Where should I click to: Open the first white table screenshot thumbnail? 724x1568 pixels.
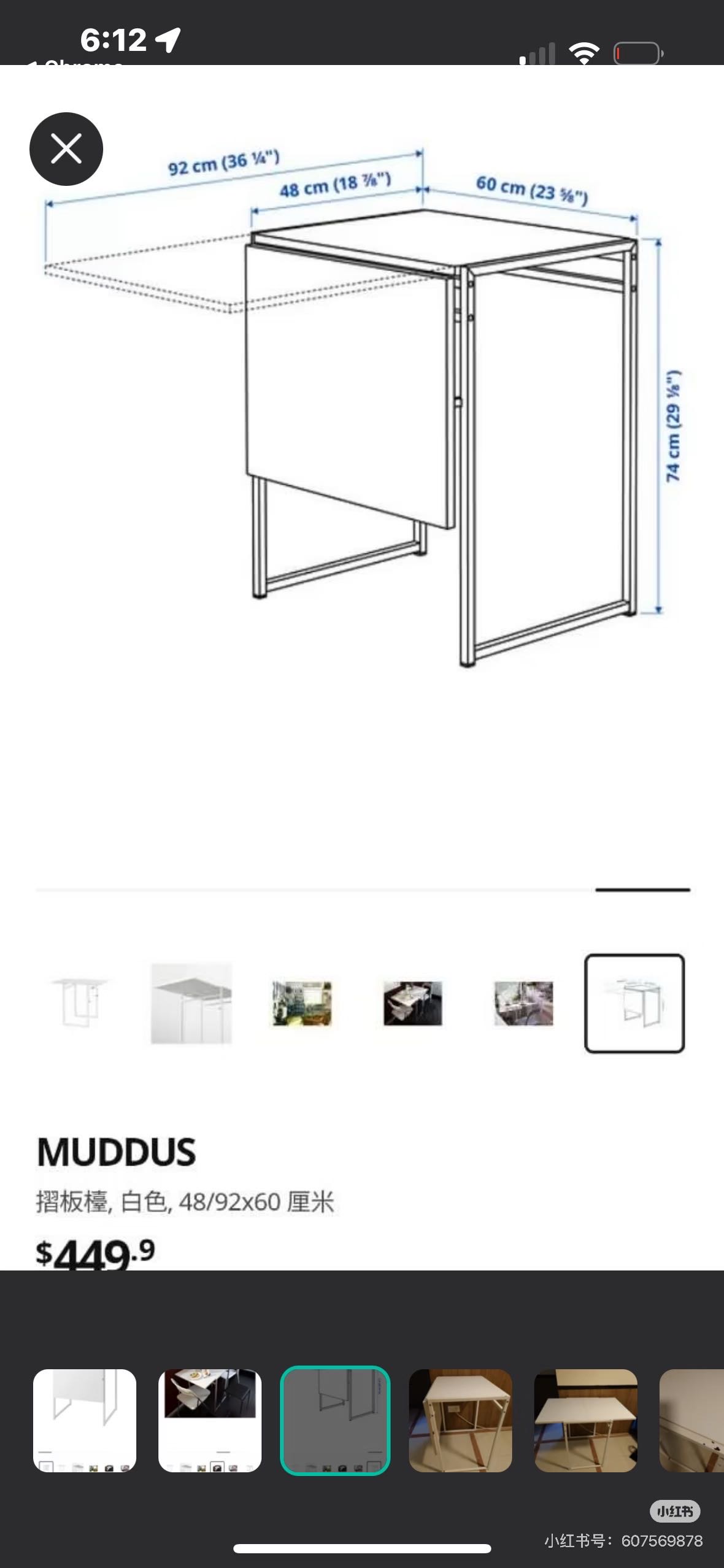[85, 1421]
